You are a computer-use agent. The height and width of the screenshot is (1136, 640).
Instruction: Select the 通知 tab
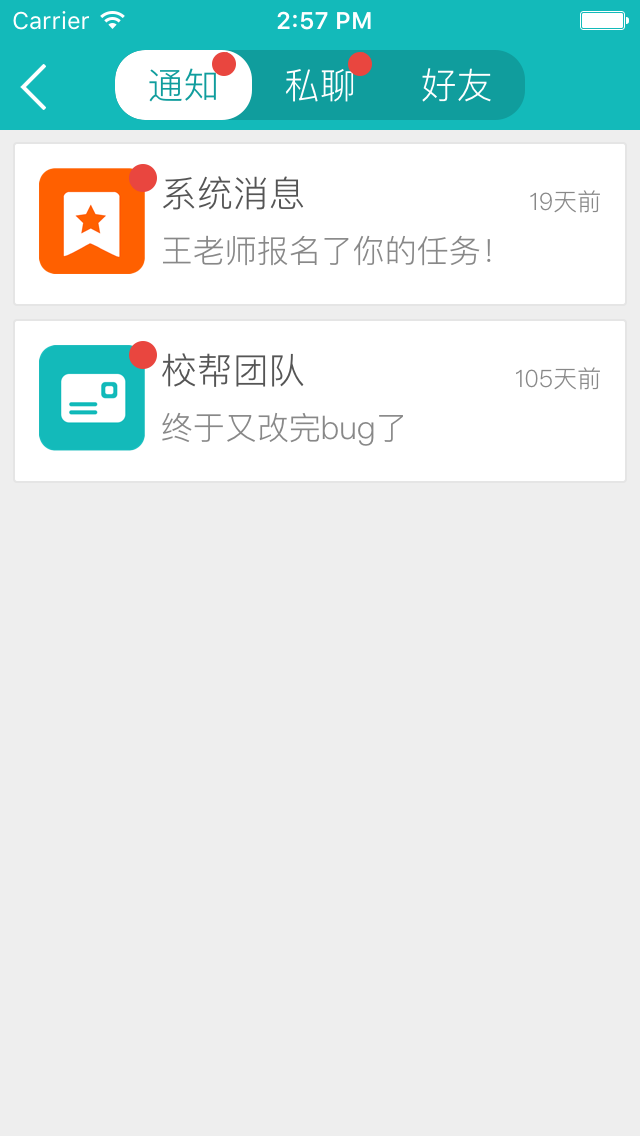pos(184,86)
